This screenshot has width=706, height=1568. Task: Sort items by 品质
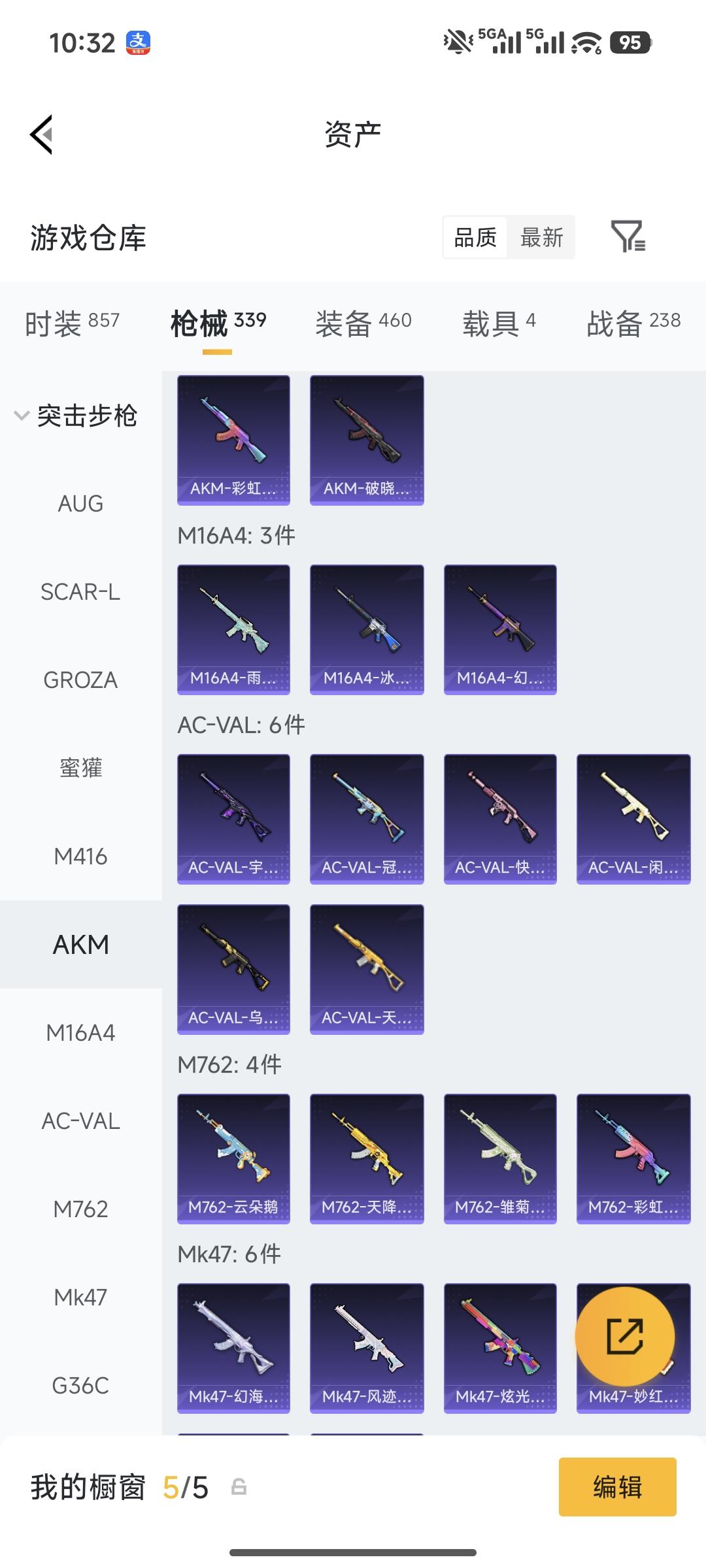[475, 237]
